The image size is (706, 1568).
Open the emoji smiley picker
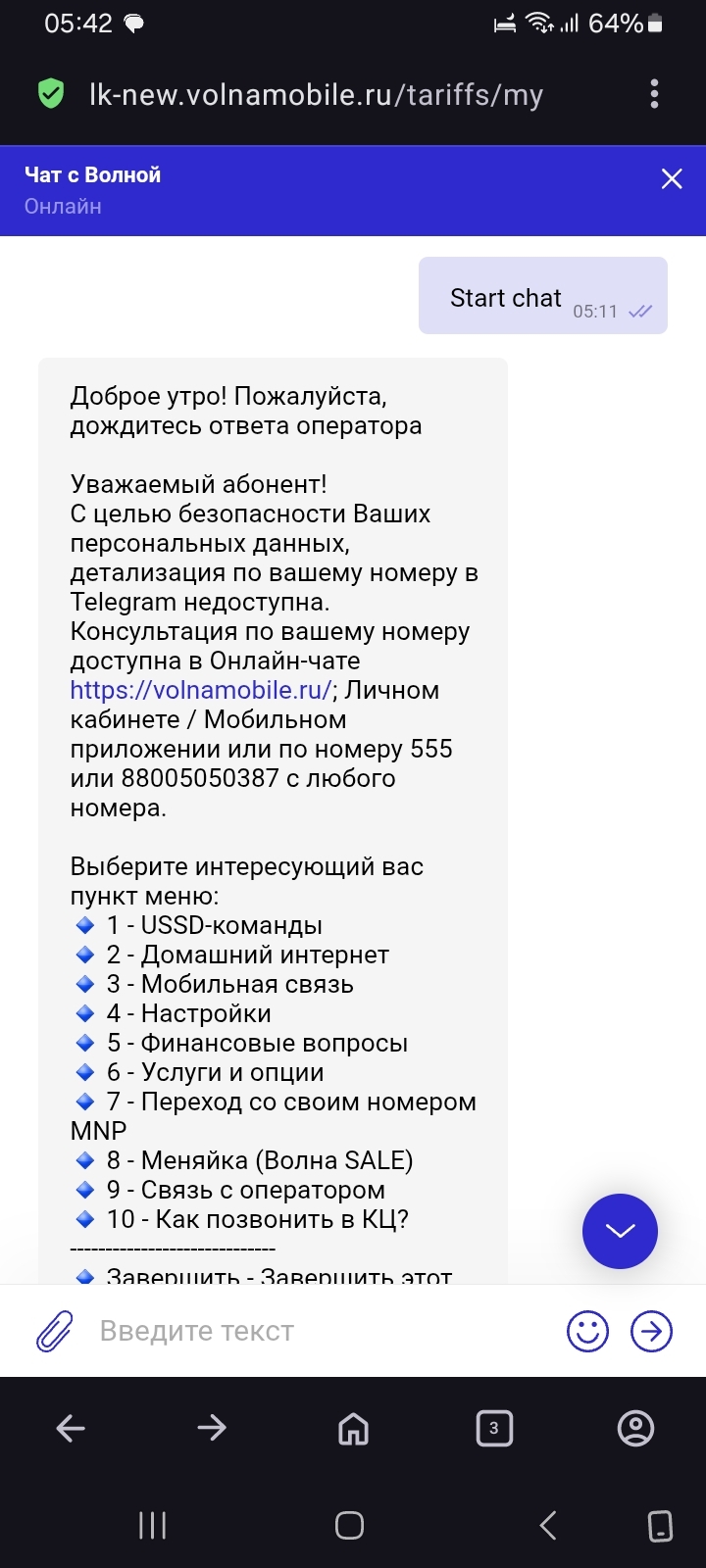click(588, 1331)
